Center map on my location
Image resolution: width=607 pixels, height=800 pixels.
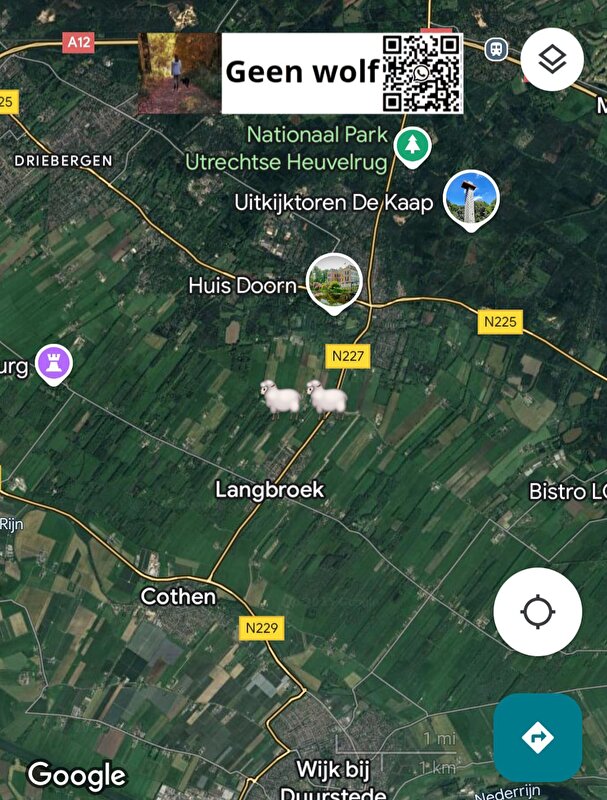coord(537,612)
